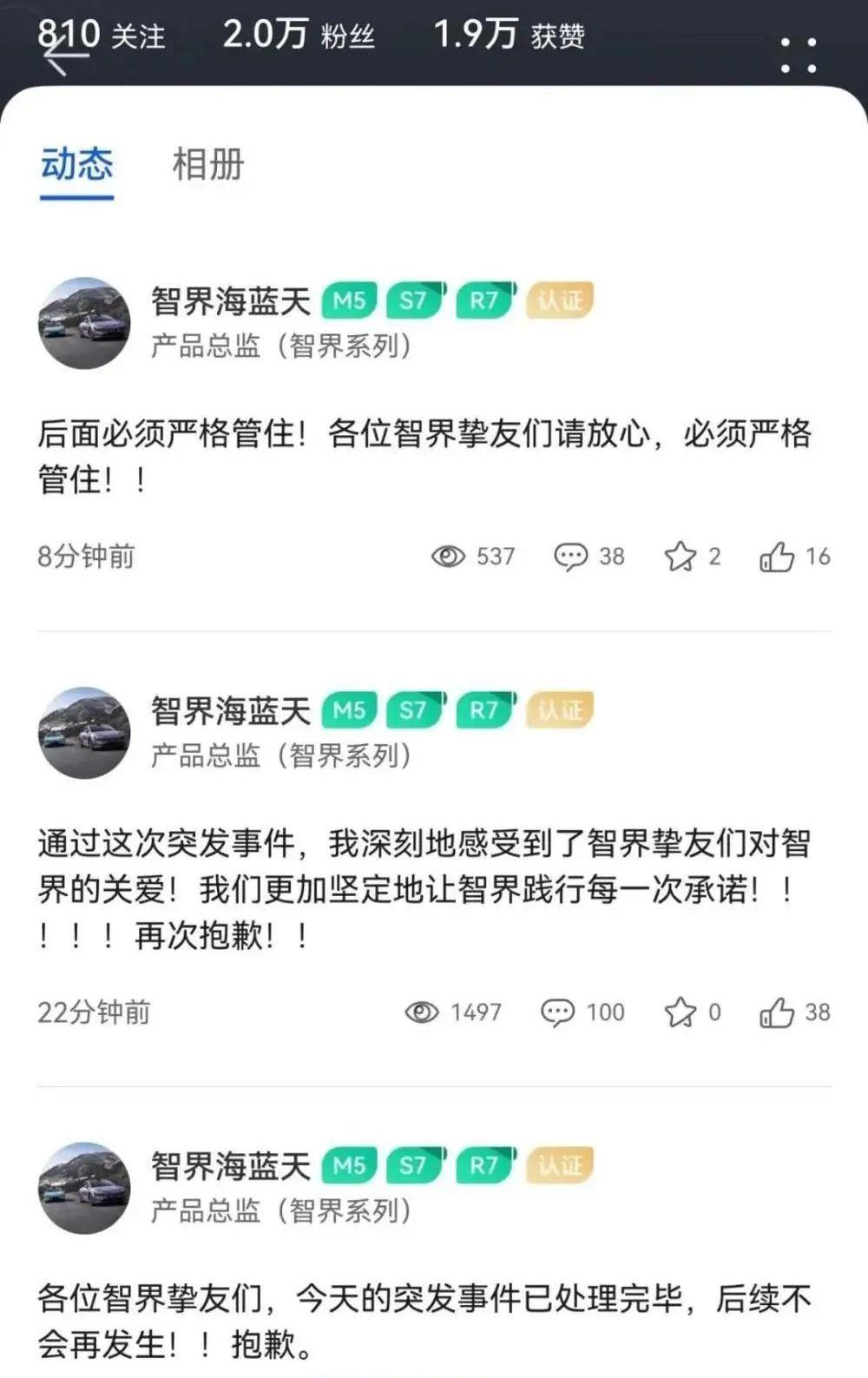The height and width of the screenshot is (1378, 868).
Task: Switch to the 相册 tab
Action: pyautogui.click(x=208, y=165)
